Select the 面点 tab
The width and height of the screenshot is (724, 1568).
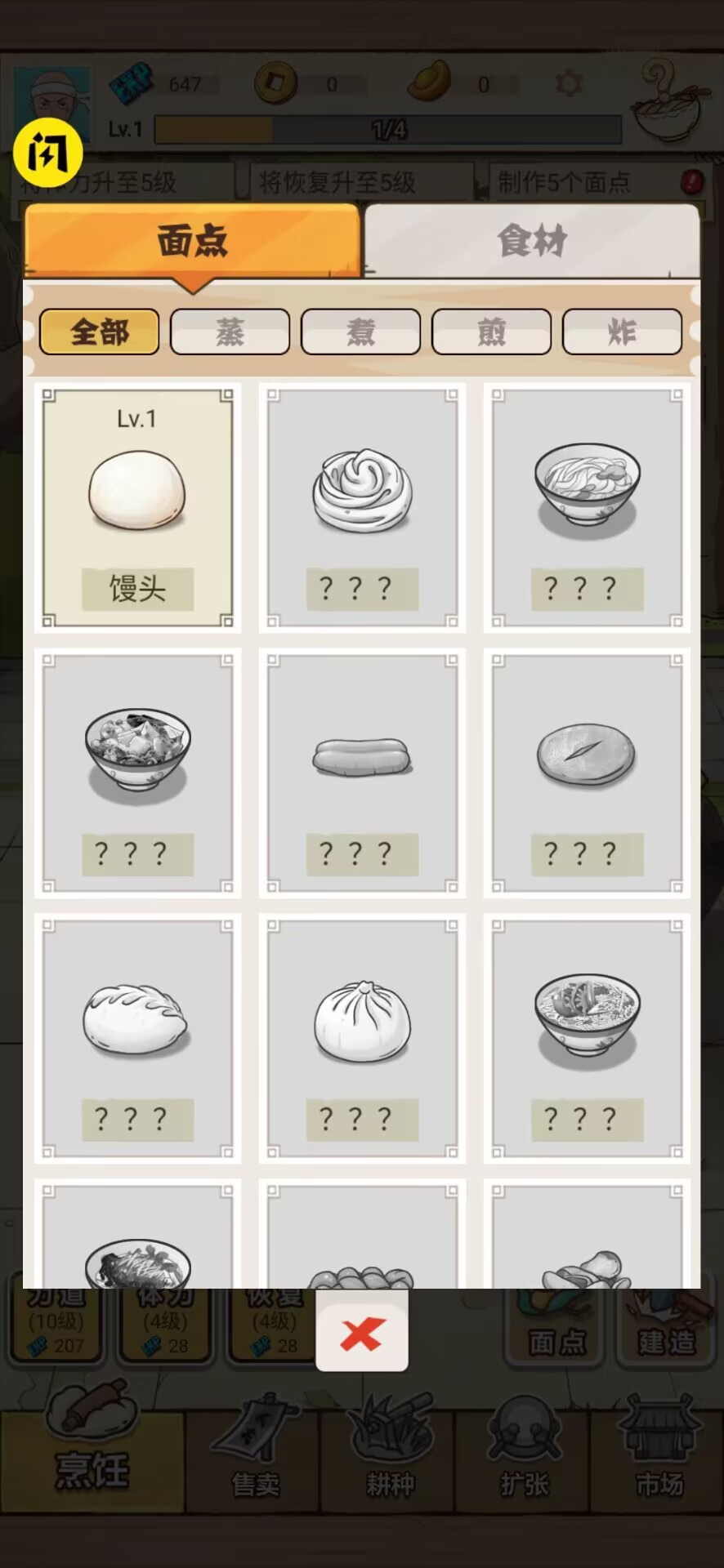click(x=192, y=240)
